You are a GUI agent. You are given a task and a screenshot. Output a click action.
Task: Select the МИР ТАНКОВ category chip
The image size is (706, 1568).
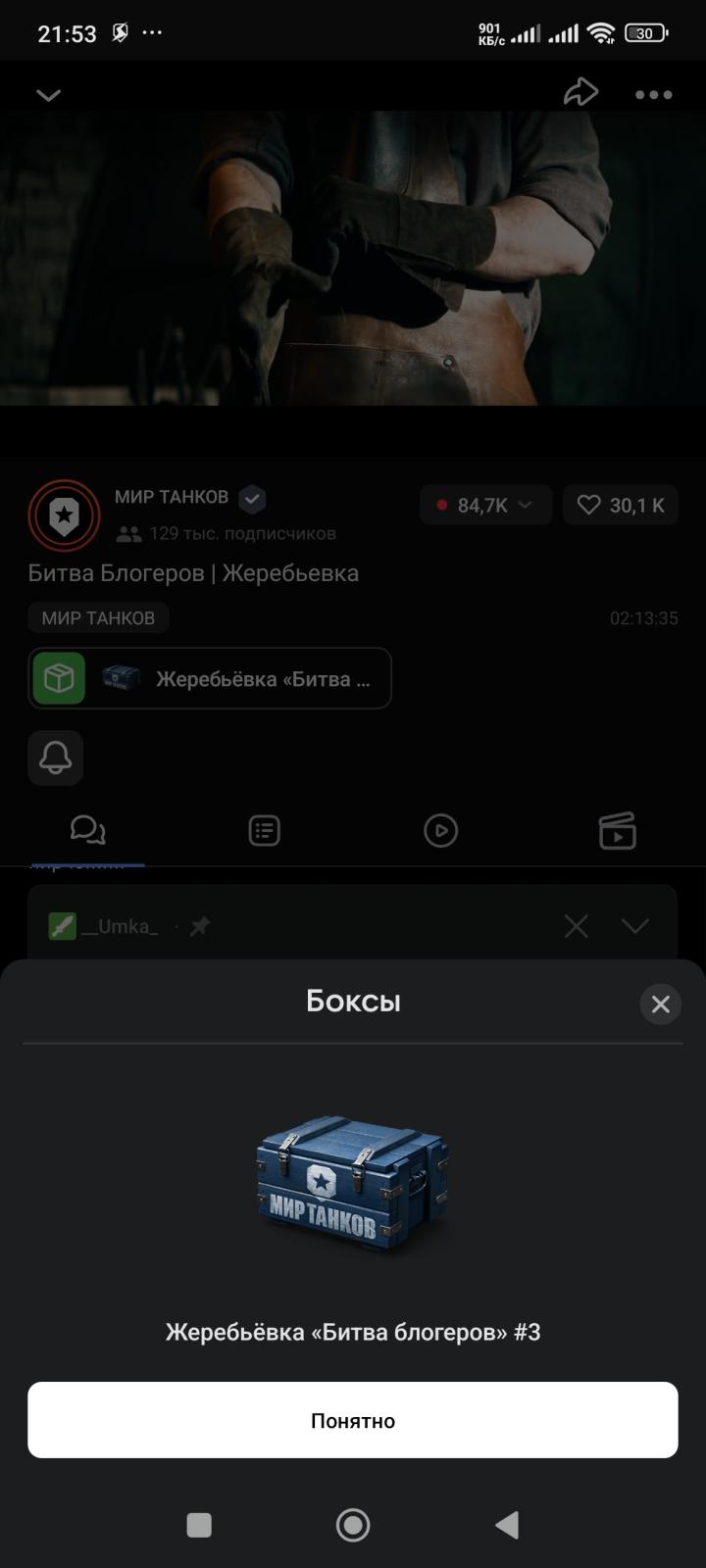98,618
